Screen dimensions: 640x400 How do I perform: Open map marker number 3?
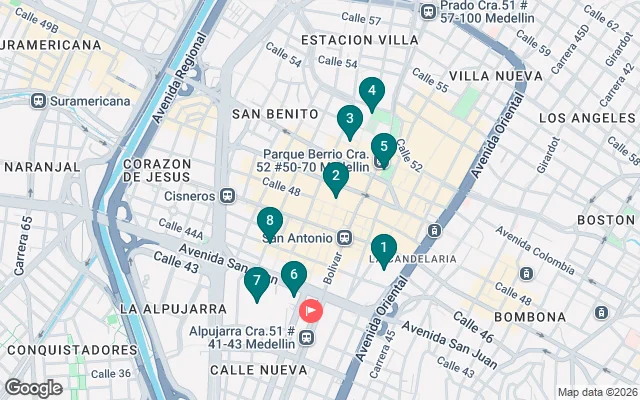[349, 120]
